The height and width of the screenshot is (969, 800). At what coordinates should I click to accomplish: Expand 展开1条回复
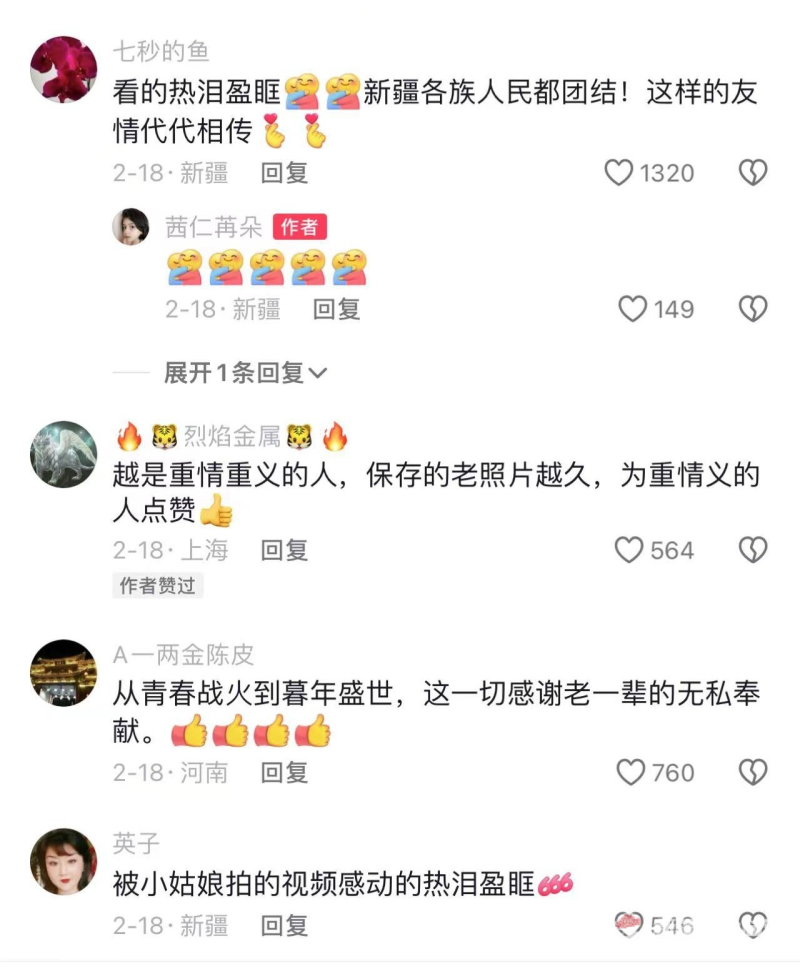tap(245, 373)
